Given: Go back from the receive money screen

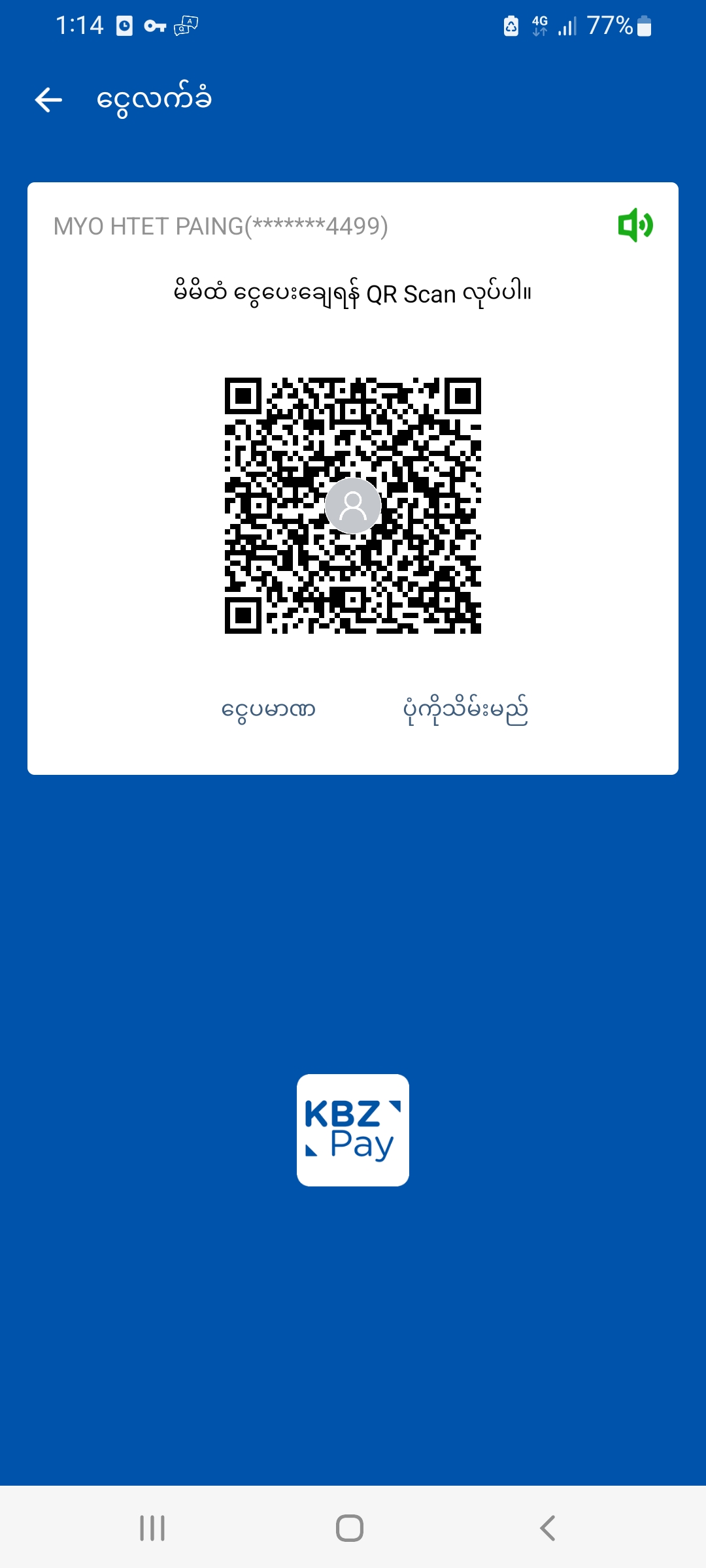Looking at the screenshot, I should (48, 100).
